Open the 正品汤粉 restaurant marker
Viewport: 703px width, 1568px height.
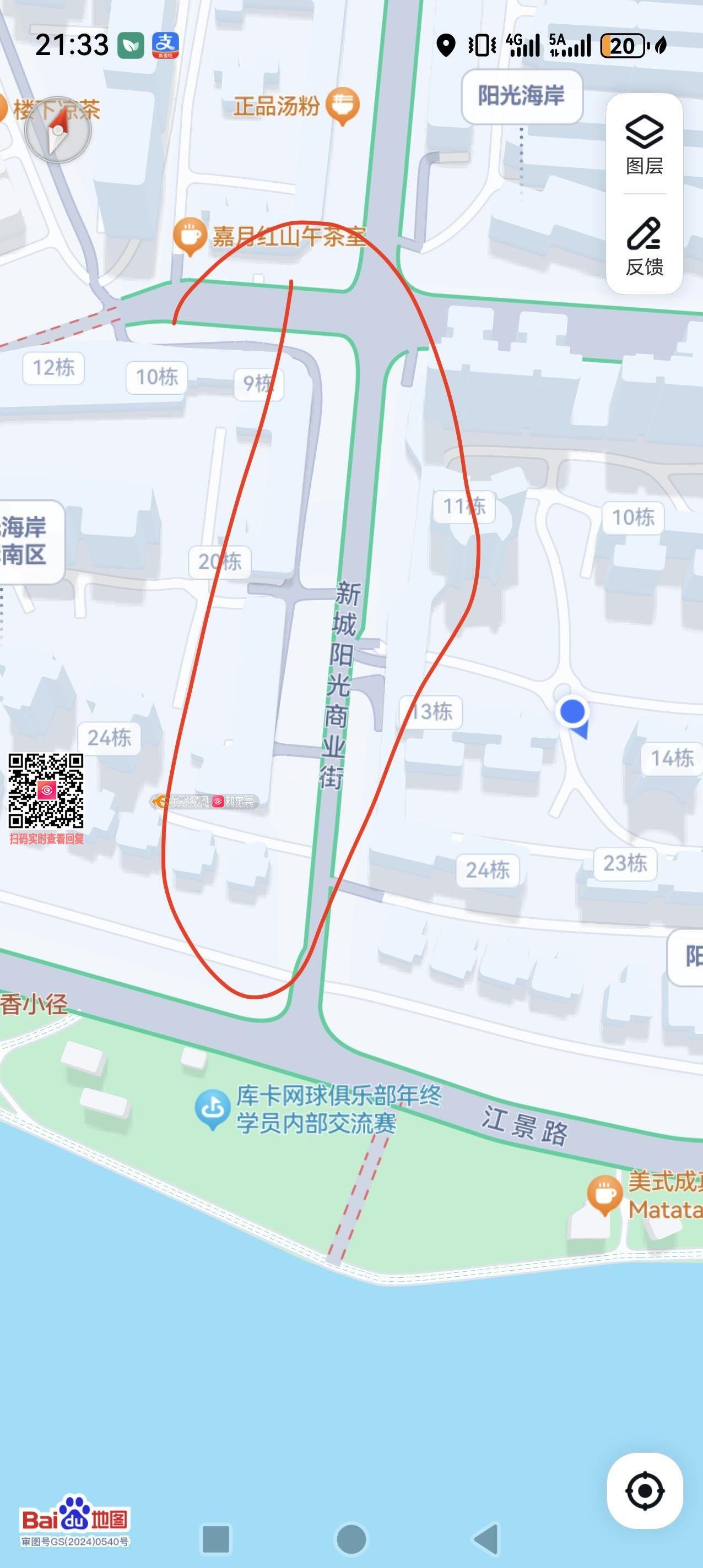click(x=342, y=105)
